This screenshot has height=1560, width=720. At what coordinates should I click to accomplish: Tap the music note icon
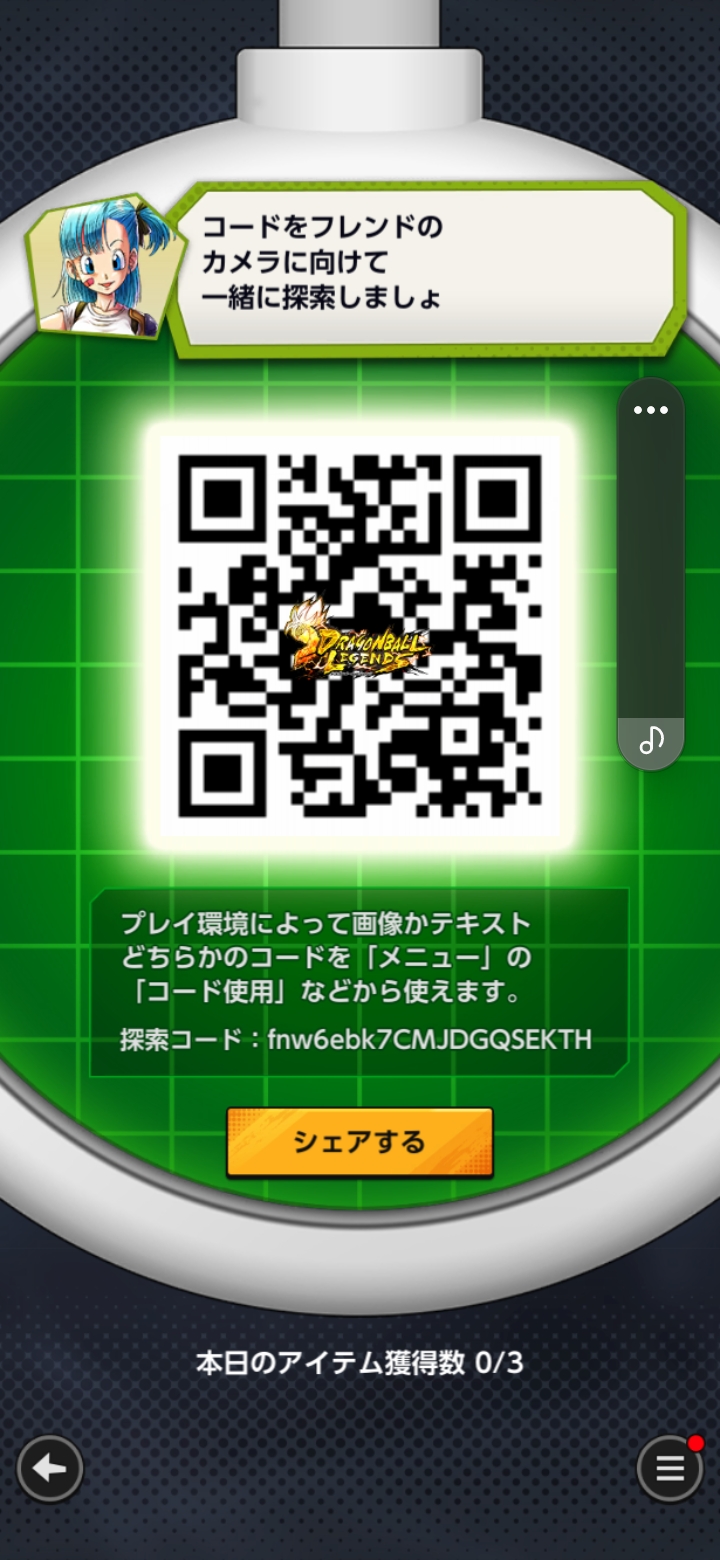pos(652,740)
